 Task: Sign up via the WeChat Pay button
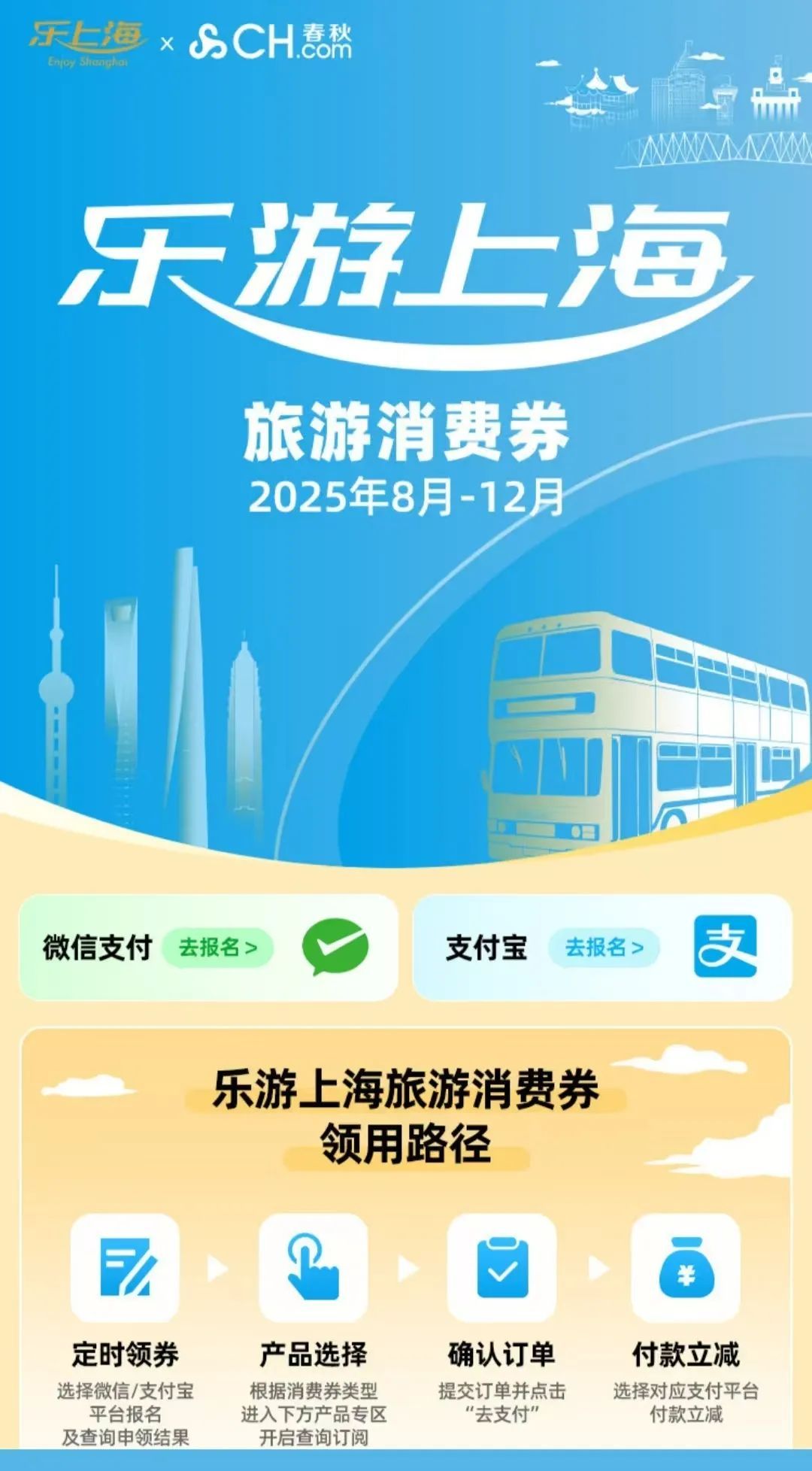click(217, 948)
